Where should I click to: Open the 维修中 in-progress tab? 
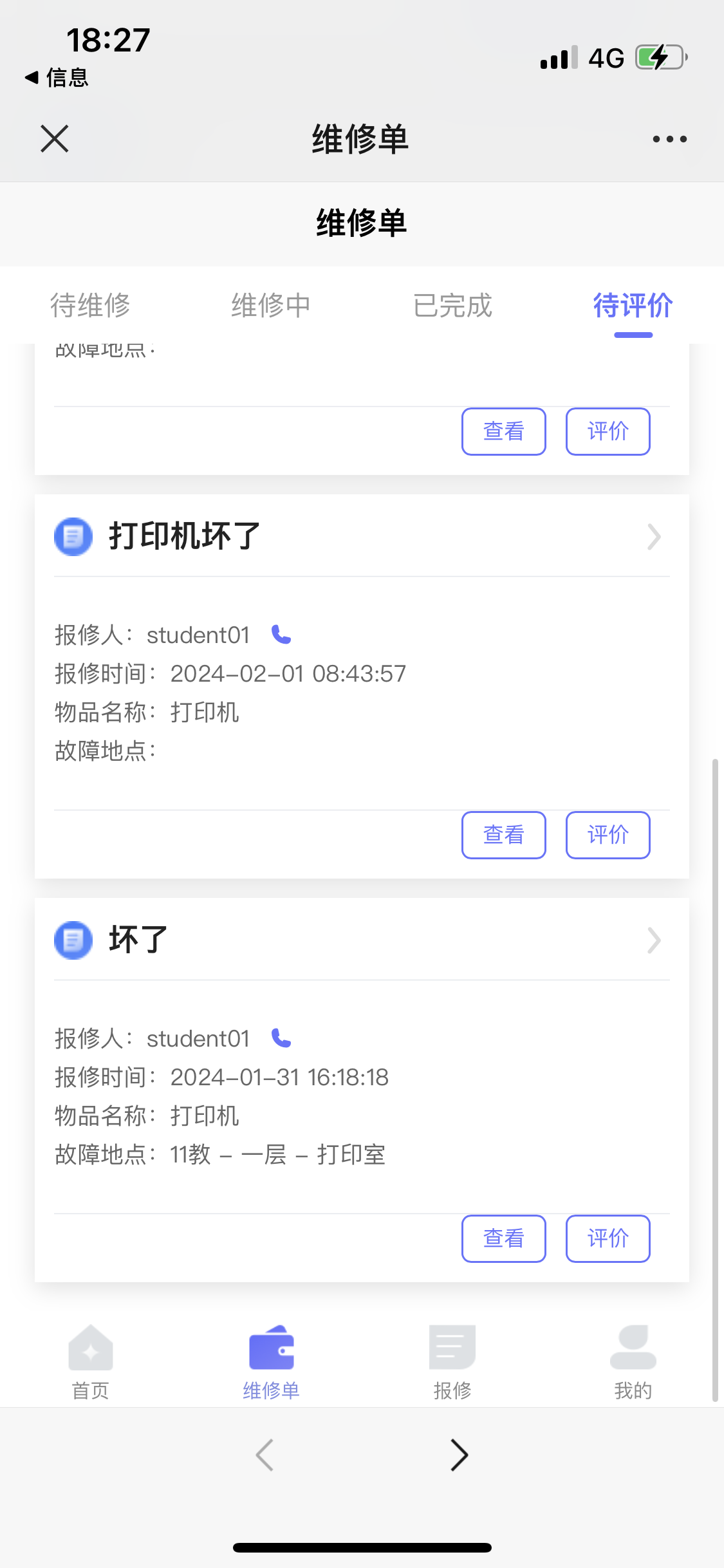tap(271, 306)
